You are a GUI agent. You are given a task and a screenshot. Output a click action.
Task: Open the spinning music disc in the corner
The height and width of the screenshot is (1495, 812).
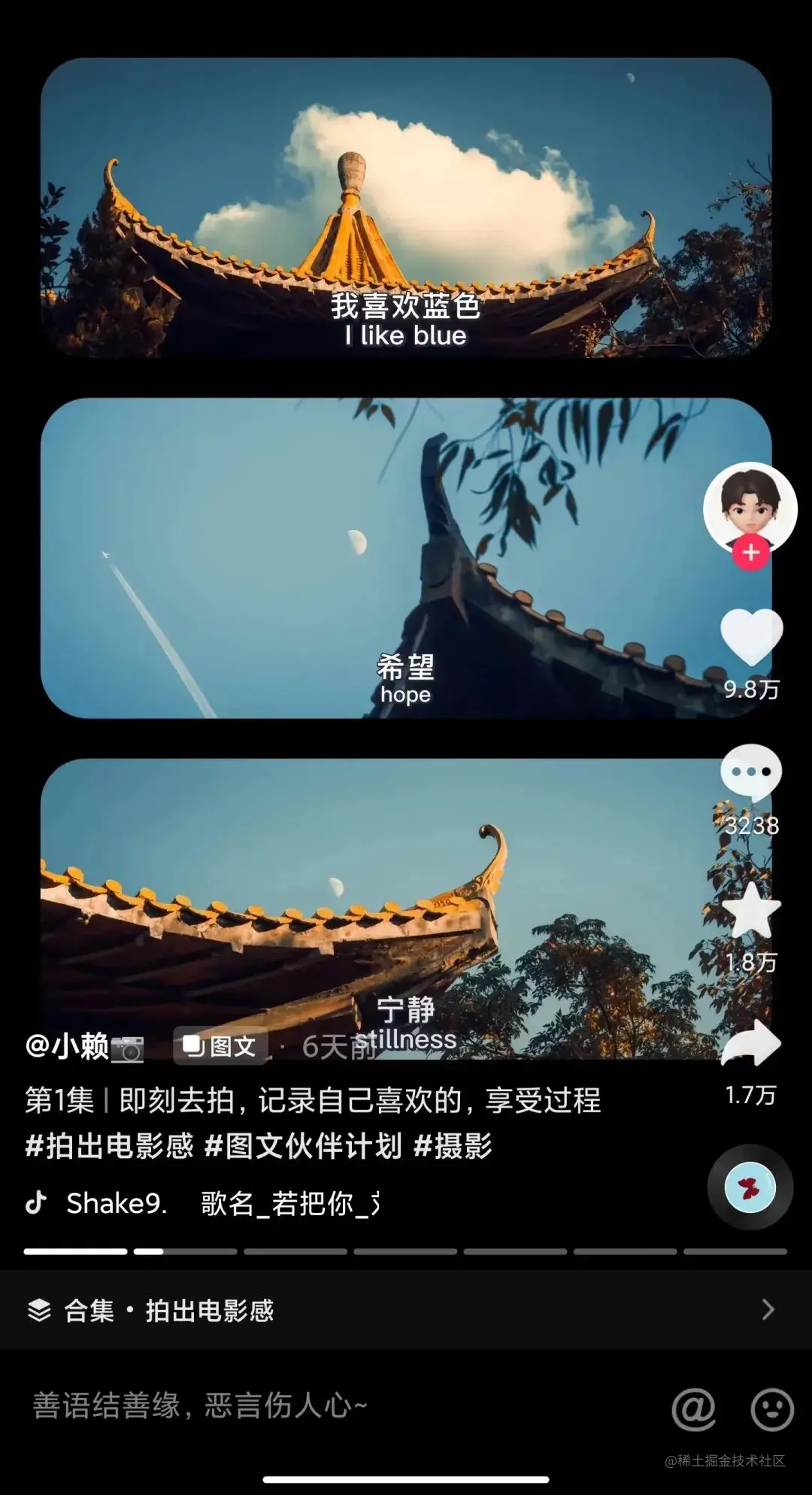click(x=750, y=1186)
